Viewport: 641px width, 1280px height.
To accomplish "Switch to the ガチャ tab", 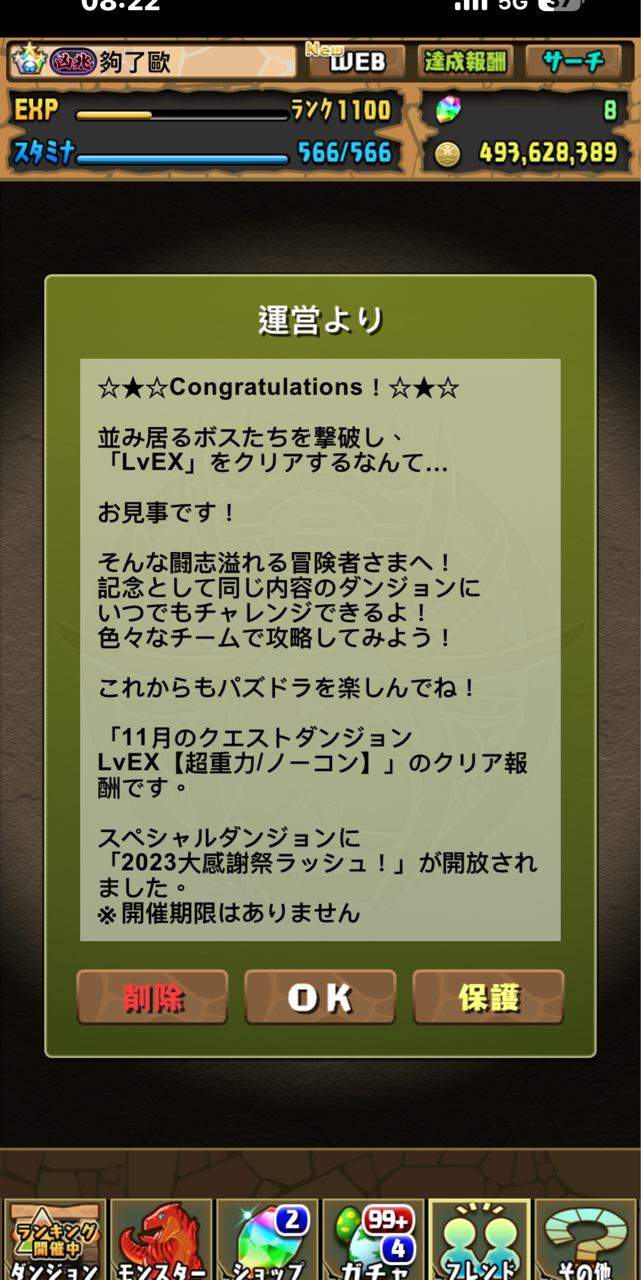I will tap(373, 1240).
